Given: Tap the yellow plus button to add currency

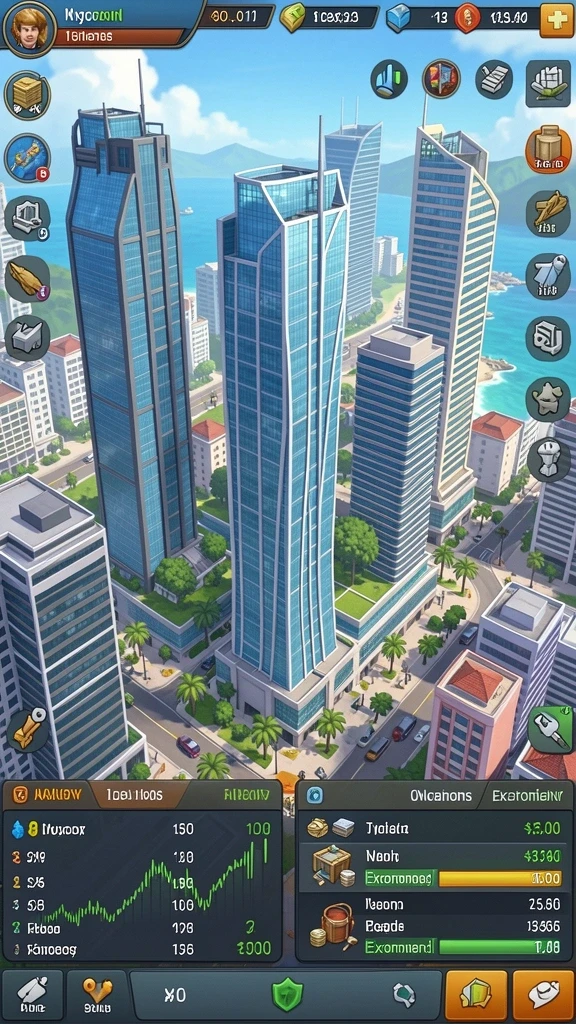Looking at the screenshot, I should [x=557, y=20].
